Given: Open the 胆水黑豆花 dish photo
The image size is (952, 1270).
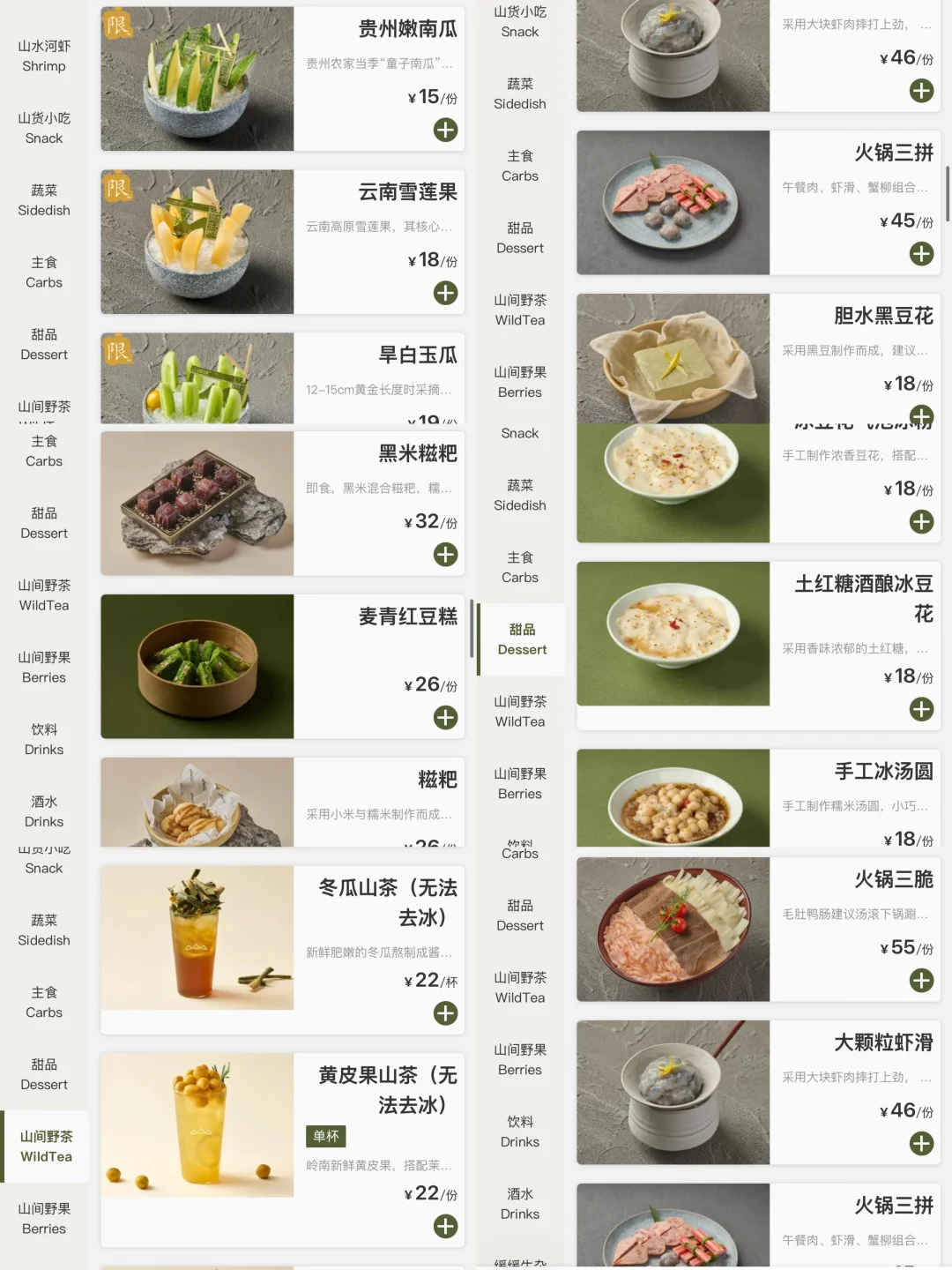Looking at the screenshot, I should coord(672,357).
